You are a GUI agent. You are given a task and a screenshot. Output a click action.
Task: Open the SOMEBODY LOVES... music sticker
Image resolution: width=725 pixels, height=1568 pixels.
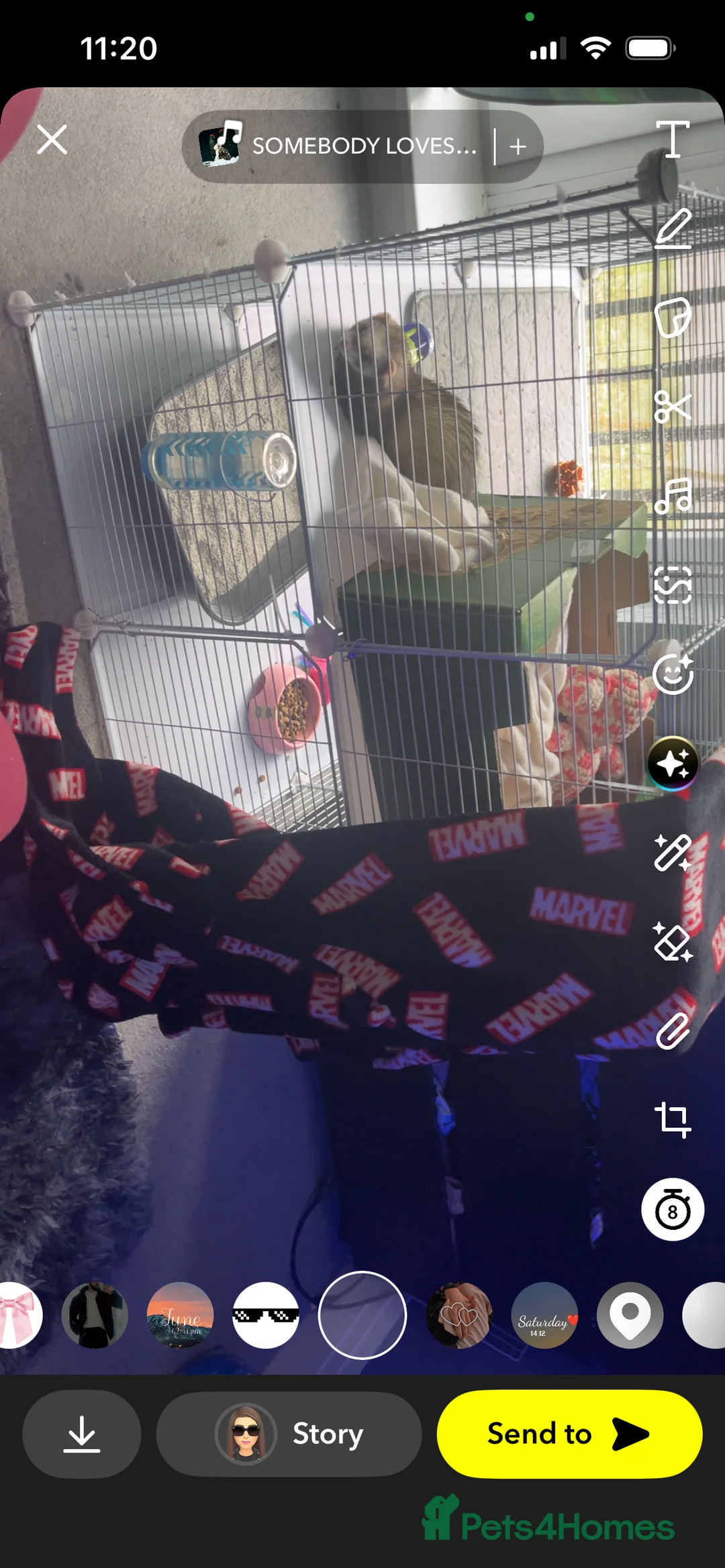pyautogui.click(x=339, y=146)
